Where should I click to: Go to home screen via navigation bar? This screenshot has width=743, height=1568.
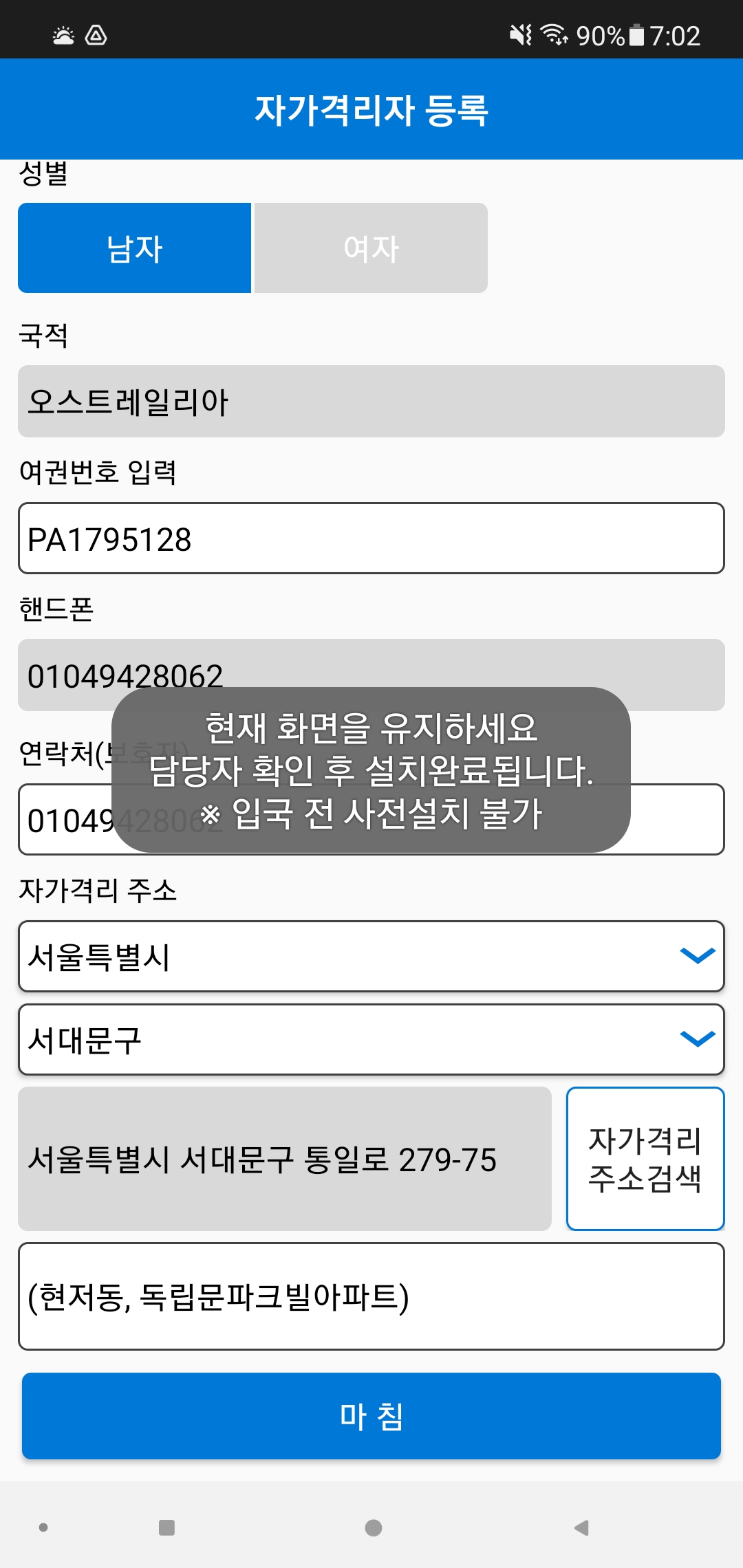[373, 1527]
